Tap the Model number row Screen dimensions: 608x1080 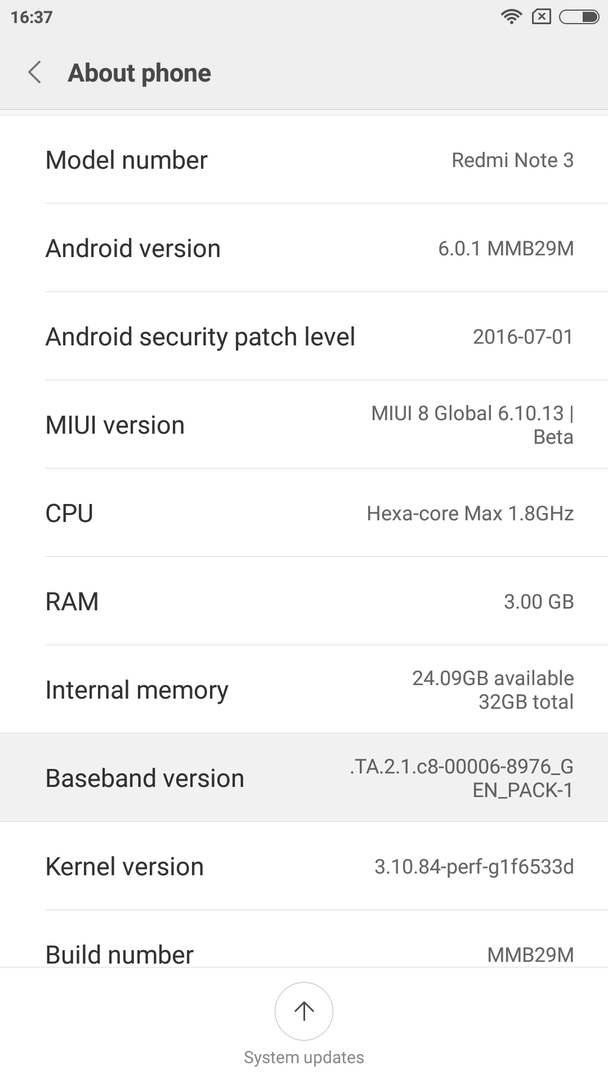(x=304, y=160)
